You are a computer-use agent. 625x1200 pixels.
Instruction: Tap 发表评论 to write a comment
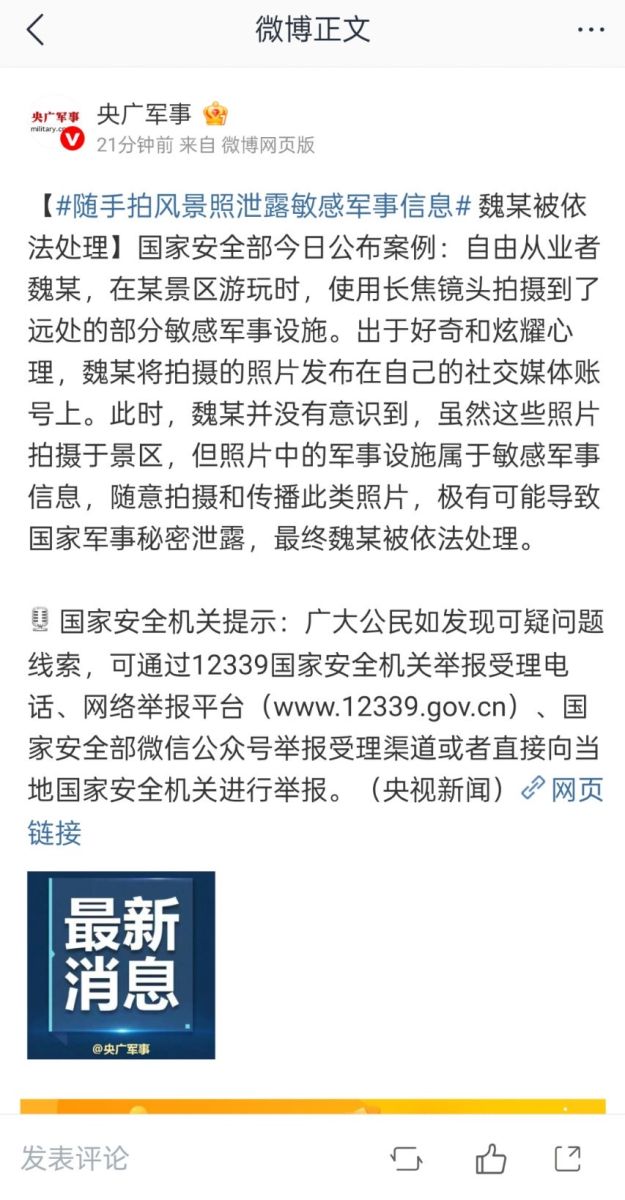coord(75,1158)
